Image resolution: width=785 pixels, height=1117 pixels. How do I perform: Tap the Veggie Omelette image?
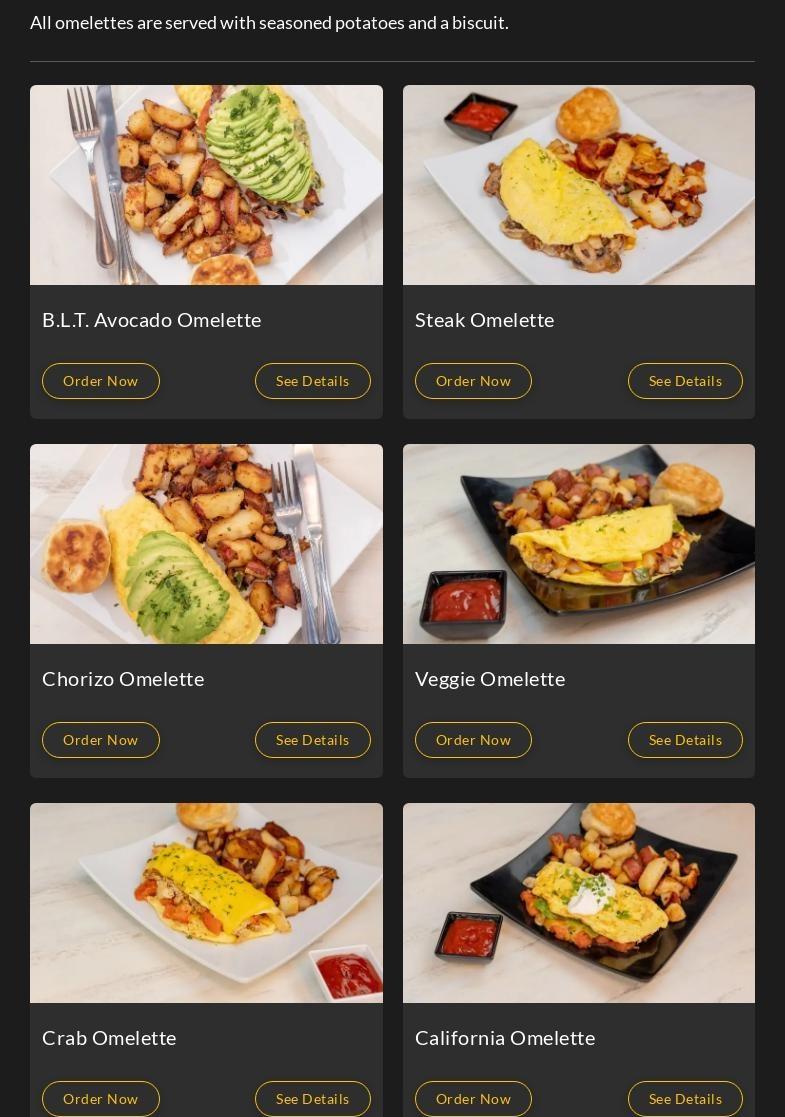pos(579,544)
